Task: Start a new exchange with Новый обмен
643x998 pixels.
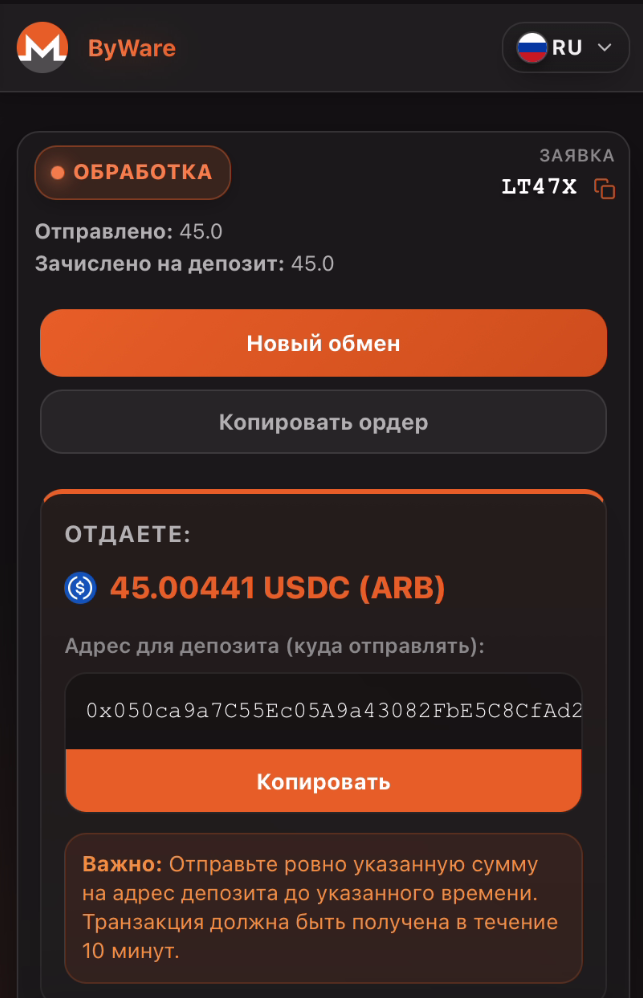Action: [323, 343]
